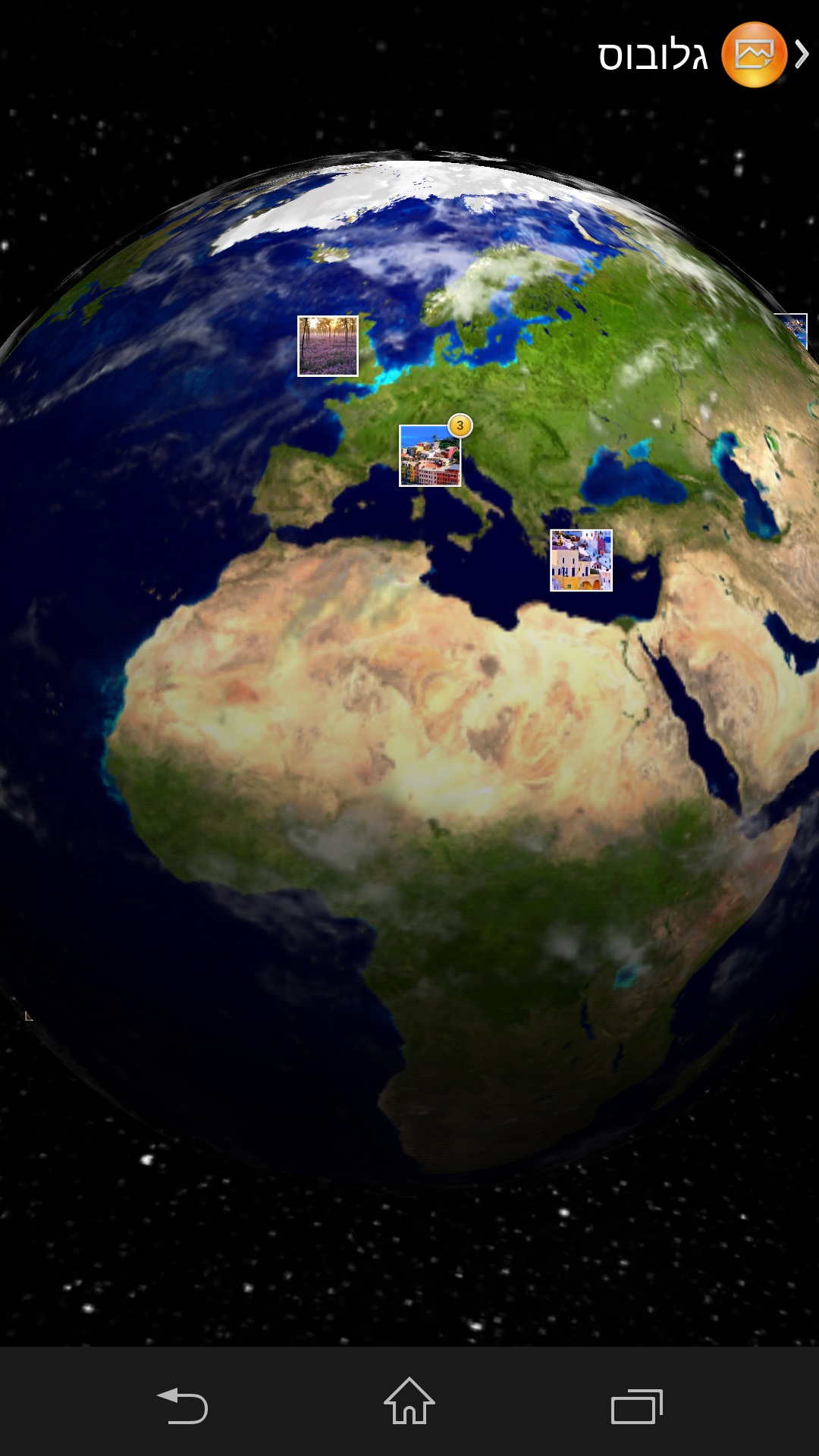Open the Santorini photo thumbnail near Greece

[x=581, y=560]
